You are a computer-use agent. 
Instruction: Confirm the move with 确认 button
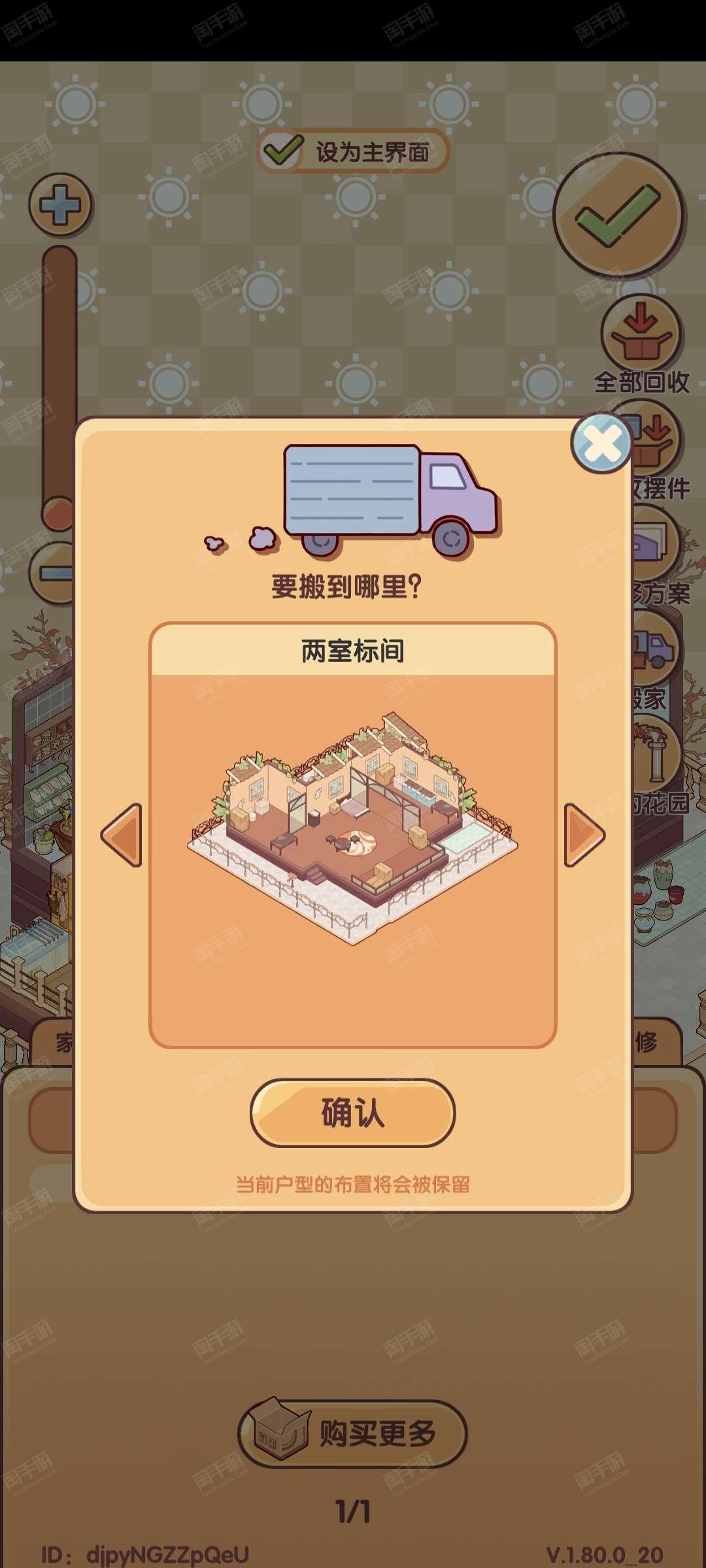352,1112
